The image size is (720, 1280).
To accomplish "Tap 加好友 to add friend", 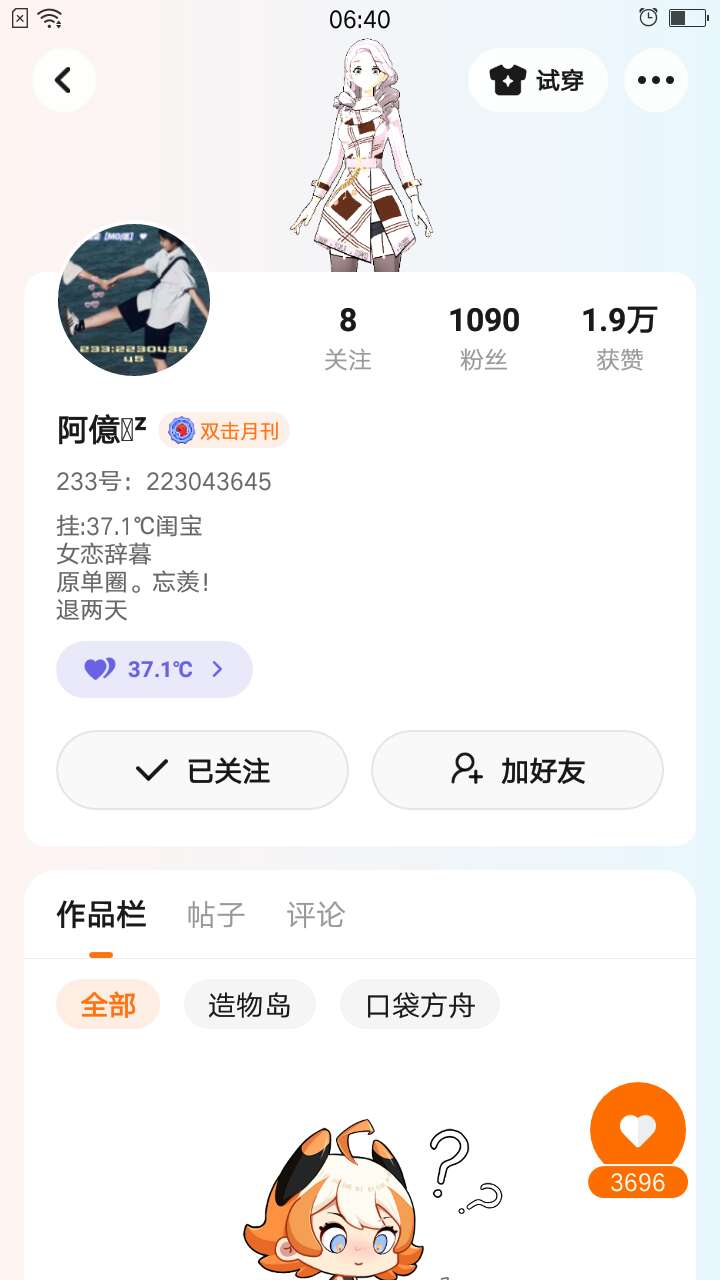I will coord(517,770).
